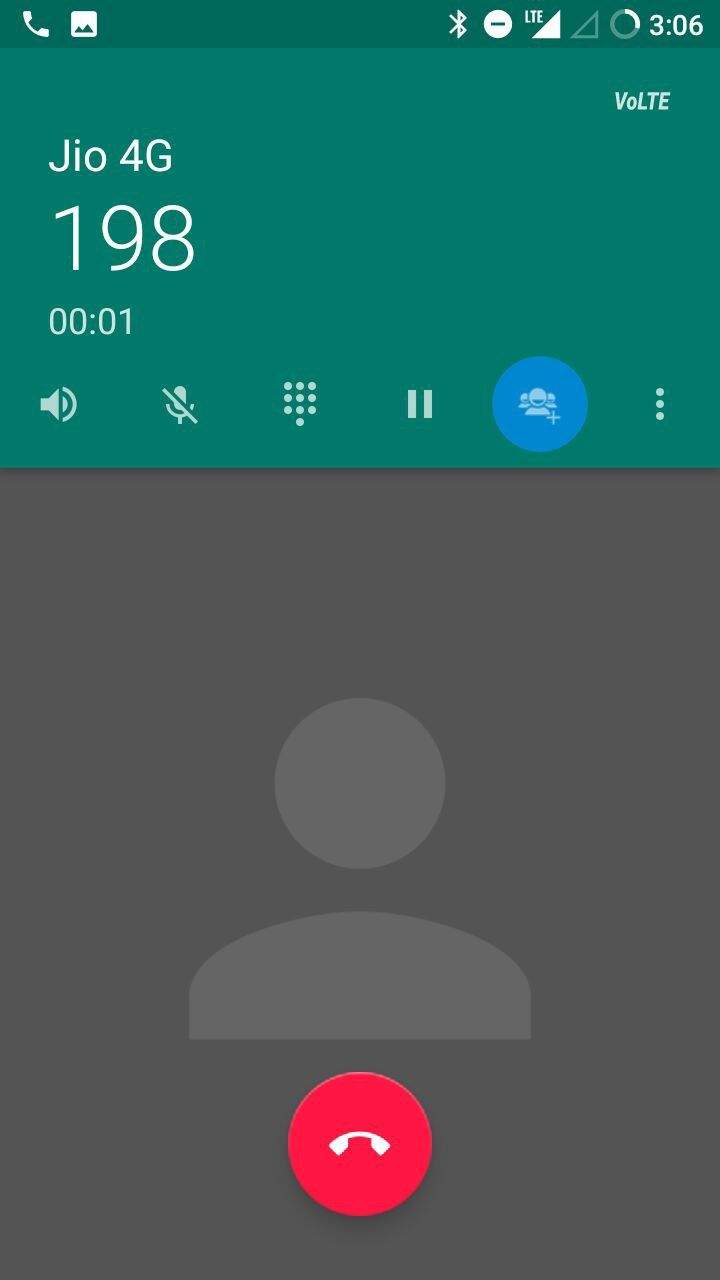Open the more options menu

tap(660, 404)
